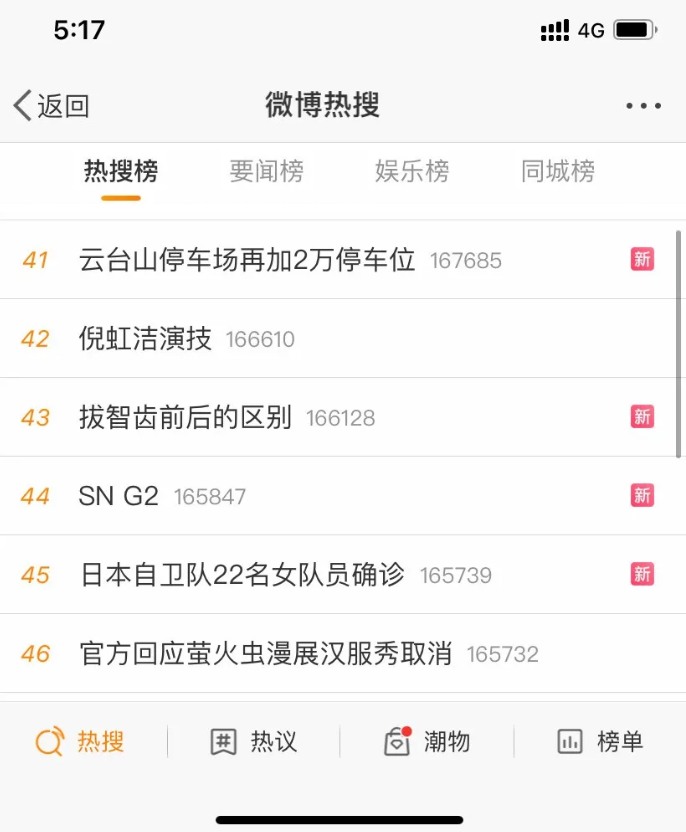Image resolution: width=686 pixels, height=832 pixels.
Task: Open trending topic 拔智齿前后的区别
Action: pyautogui.click(x=185, y=417)
